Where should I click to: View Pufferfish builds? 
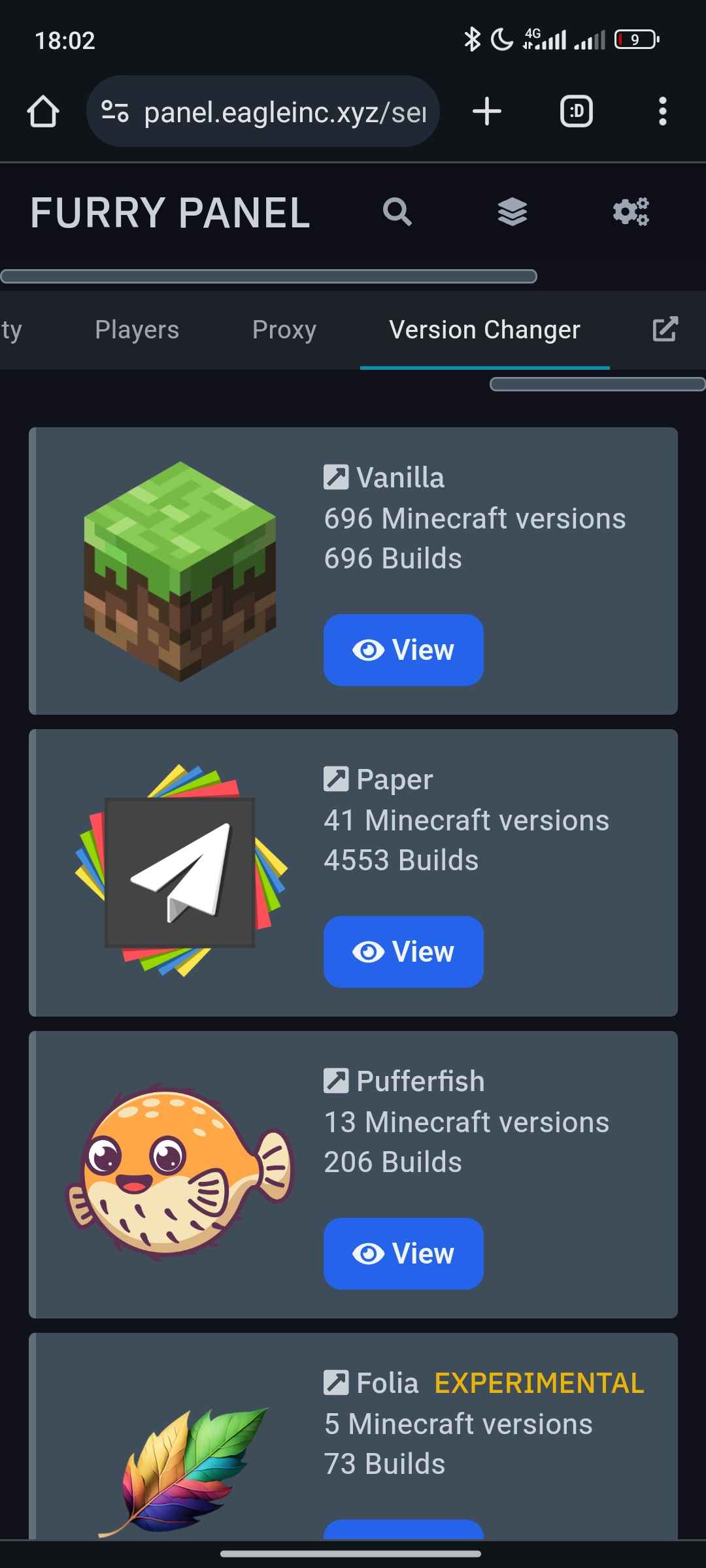[x=403, y=1254]
